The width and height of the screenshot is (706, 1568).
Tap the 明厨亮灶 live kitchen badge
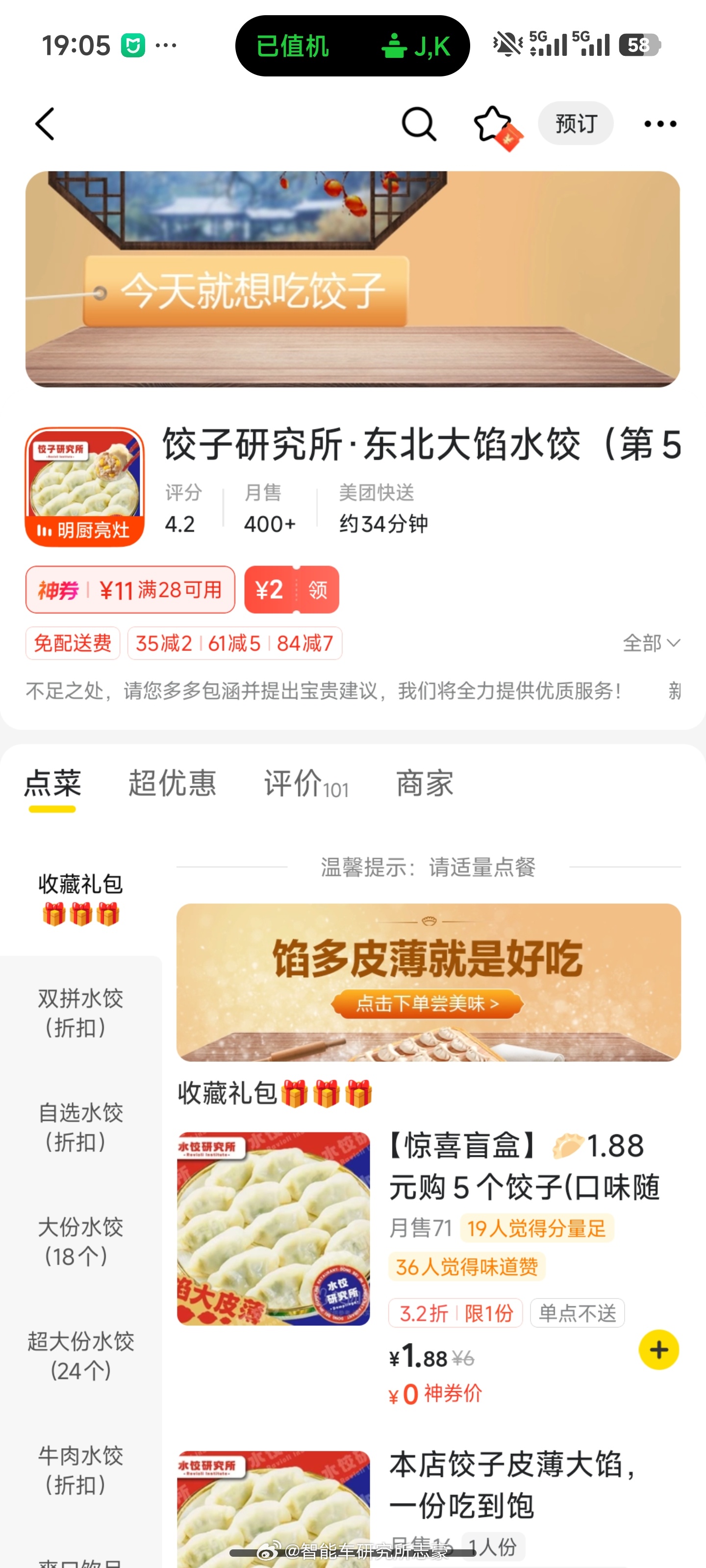[84, 530]
